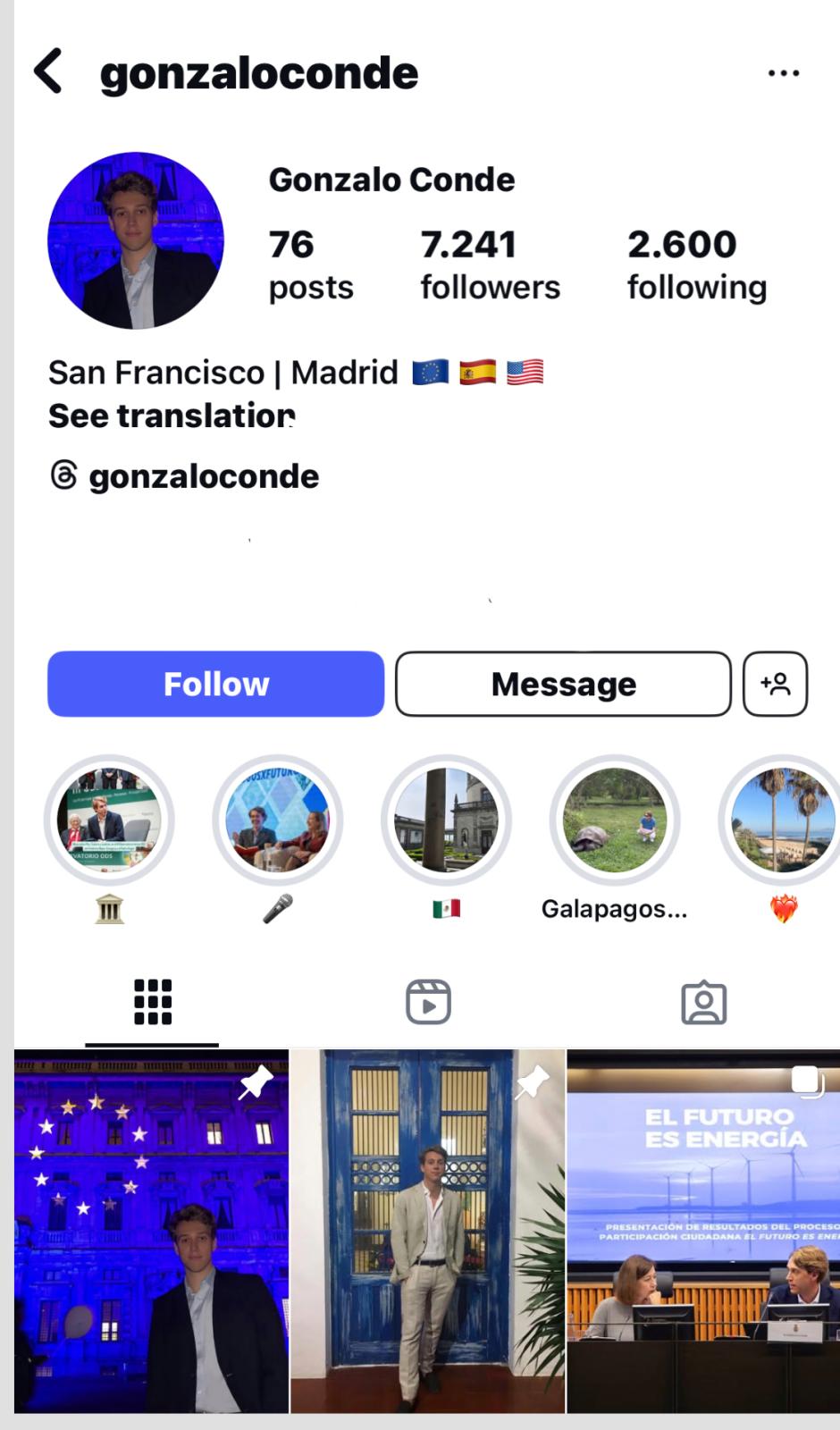Viewport: 840px width, 1430px height.
Task: Open the three-dot profile options menu
Action: pos(783,71)
